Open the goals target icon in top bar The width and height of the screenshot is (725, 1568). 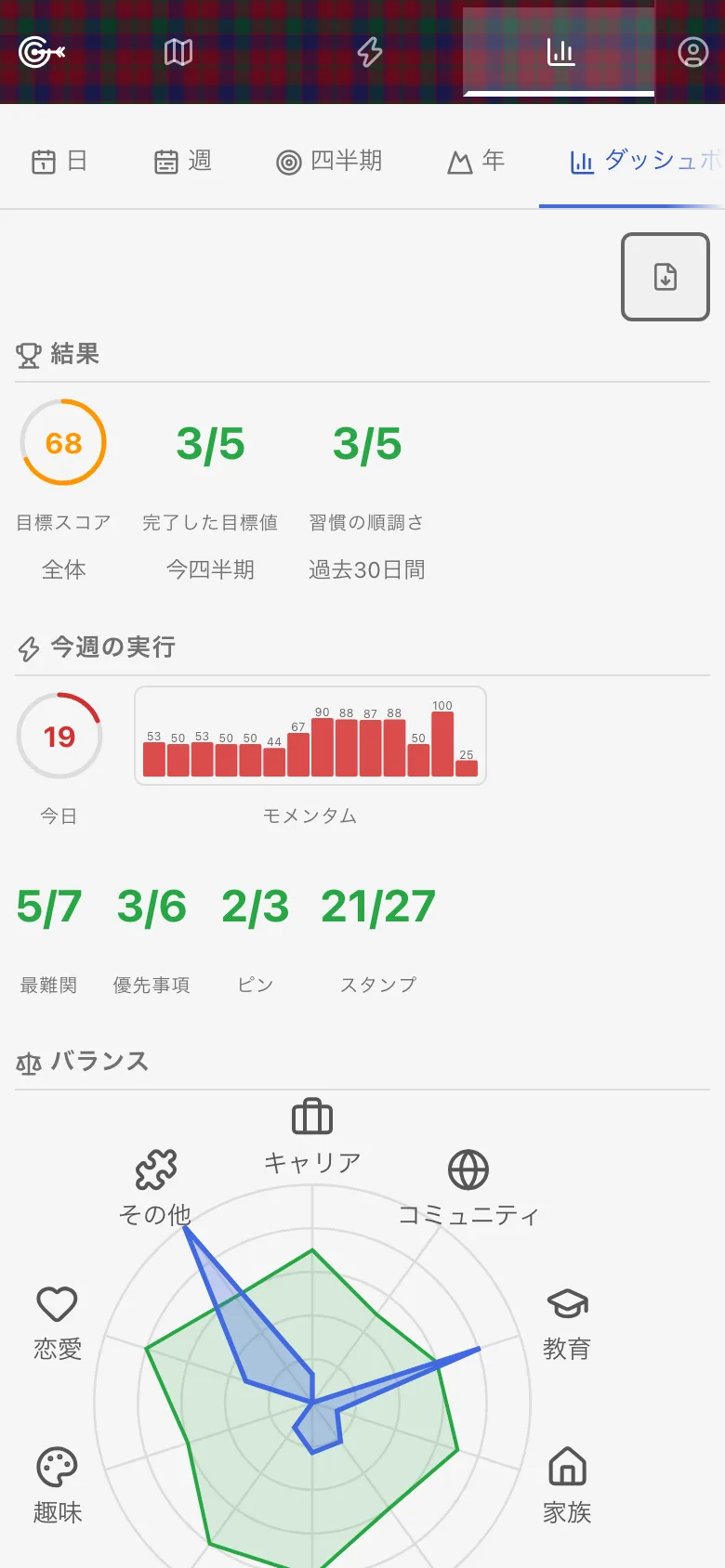point(42,52)
